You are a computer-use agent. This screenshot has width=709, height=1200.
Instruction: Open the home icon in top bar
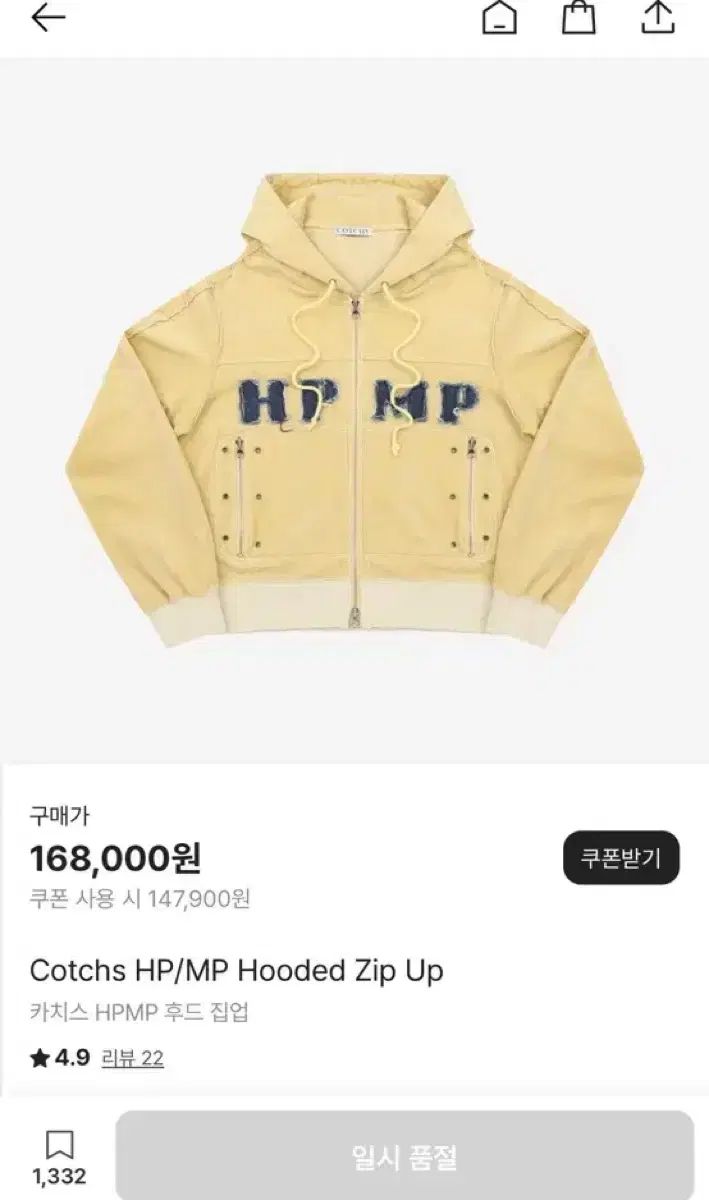(499, 18)
